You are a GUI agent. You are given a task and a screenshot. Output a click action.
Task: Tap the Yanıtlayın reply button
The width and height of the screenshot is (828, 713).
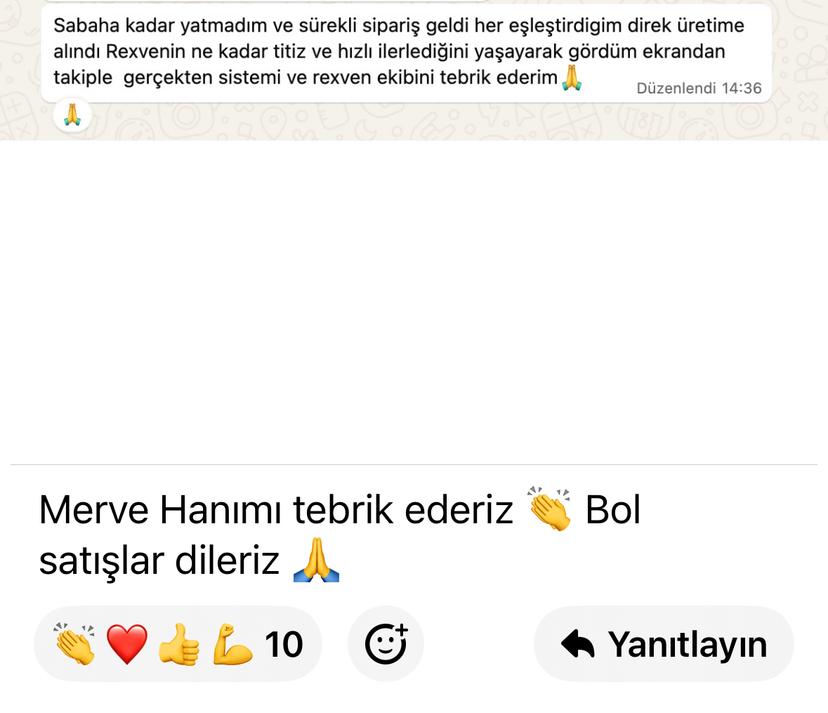point(664,644)
